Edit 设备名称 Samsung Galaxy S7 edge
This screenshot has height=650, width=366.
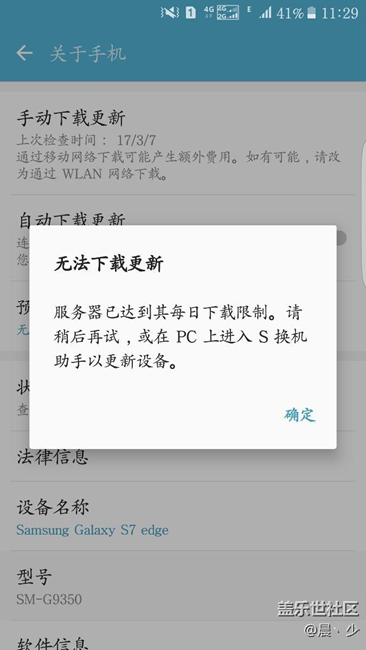coord(183,517)
